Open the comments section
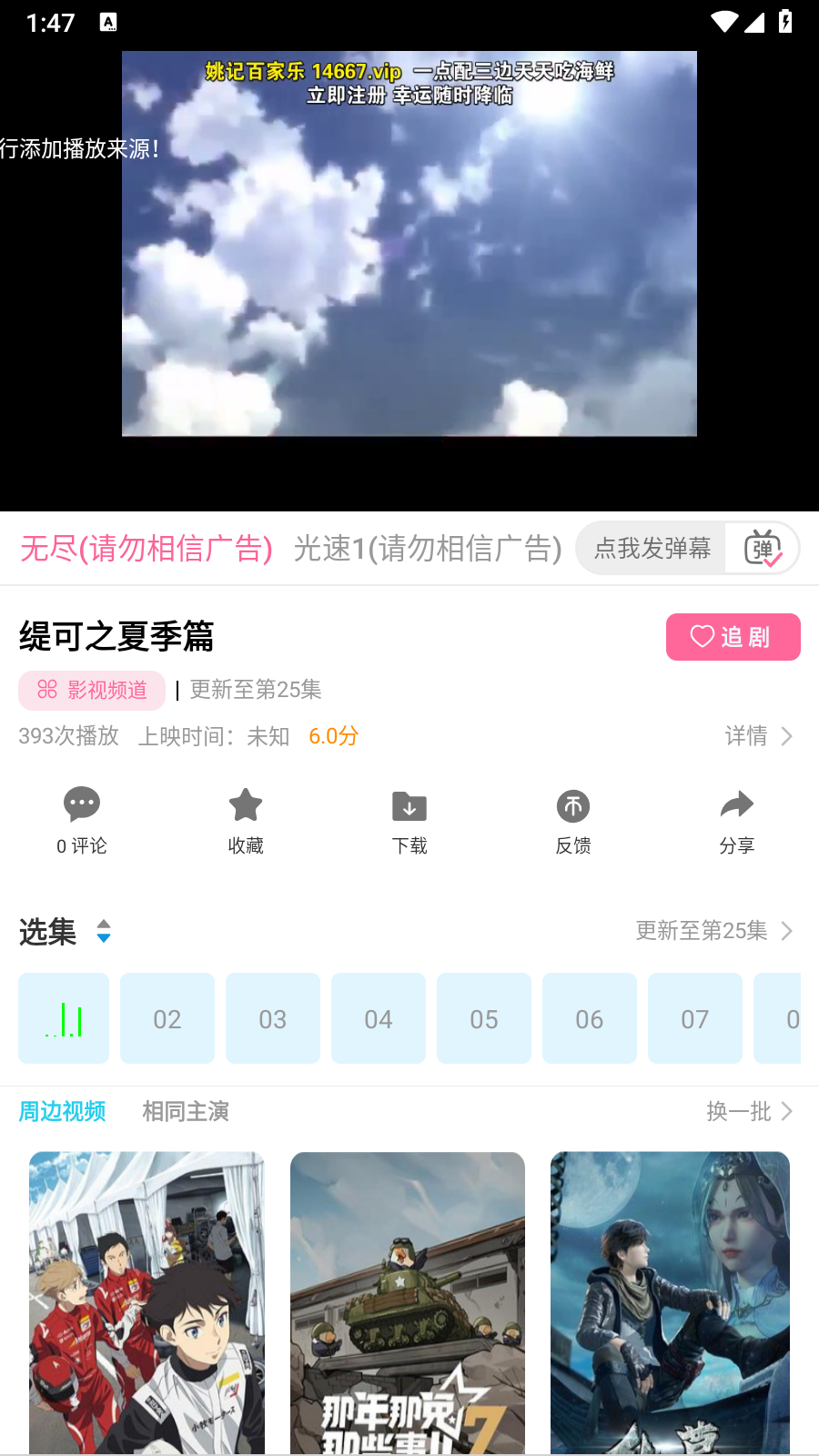The height and width of the screenshot is (1456, 819). coord(82,820)
